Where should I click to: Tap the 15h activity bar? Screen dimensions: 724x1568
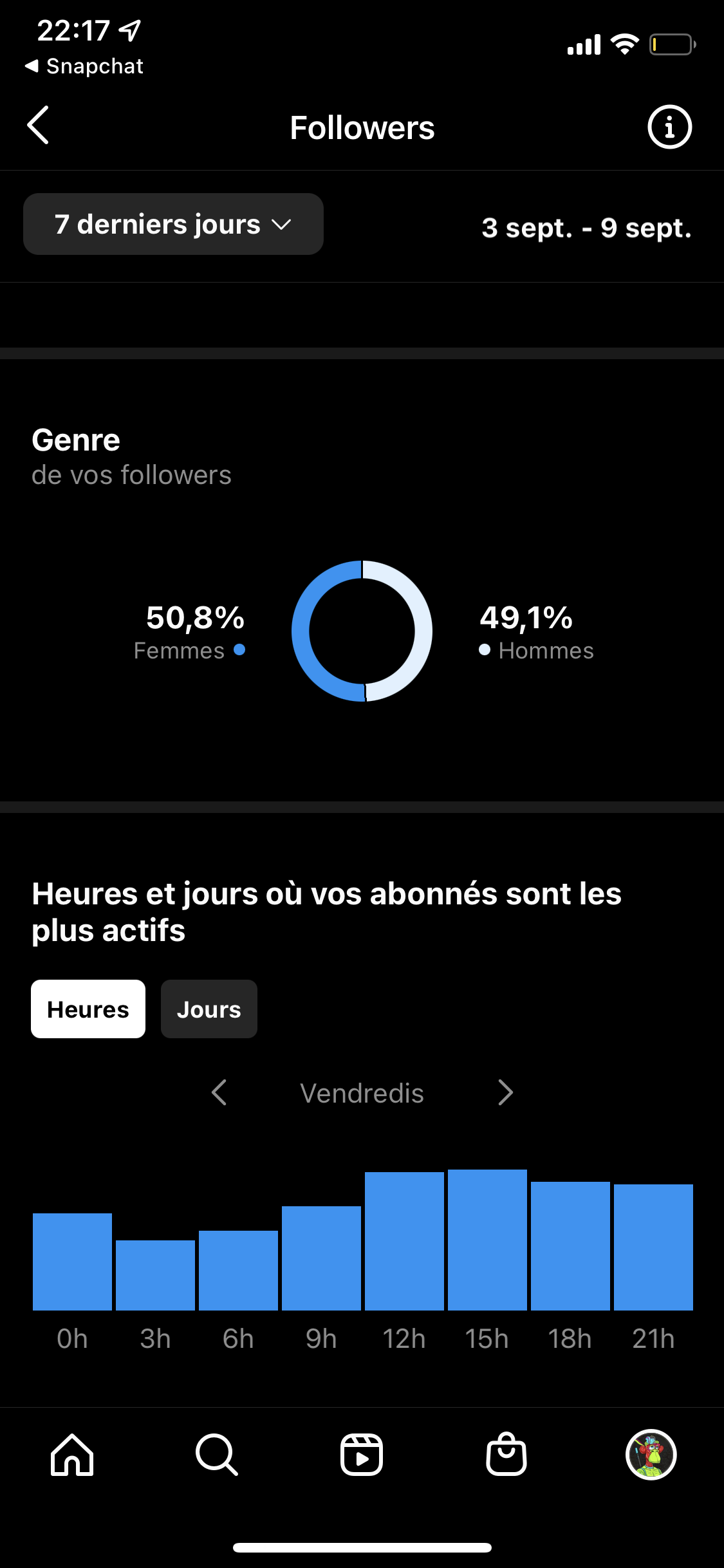[487, 1239]
